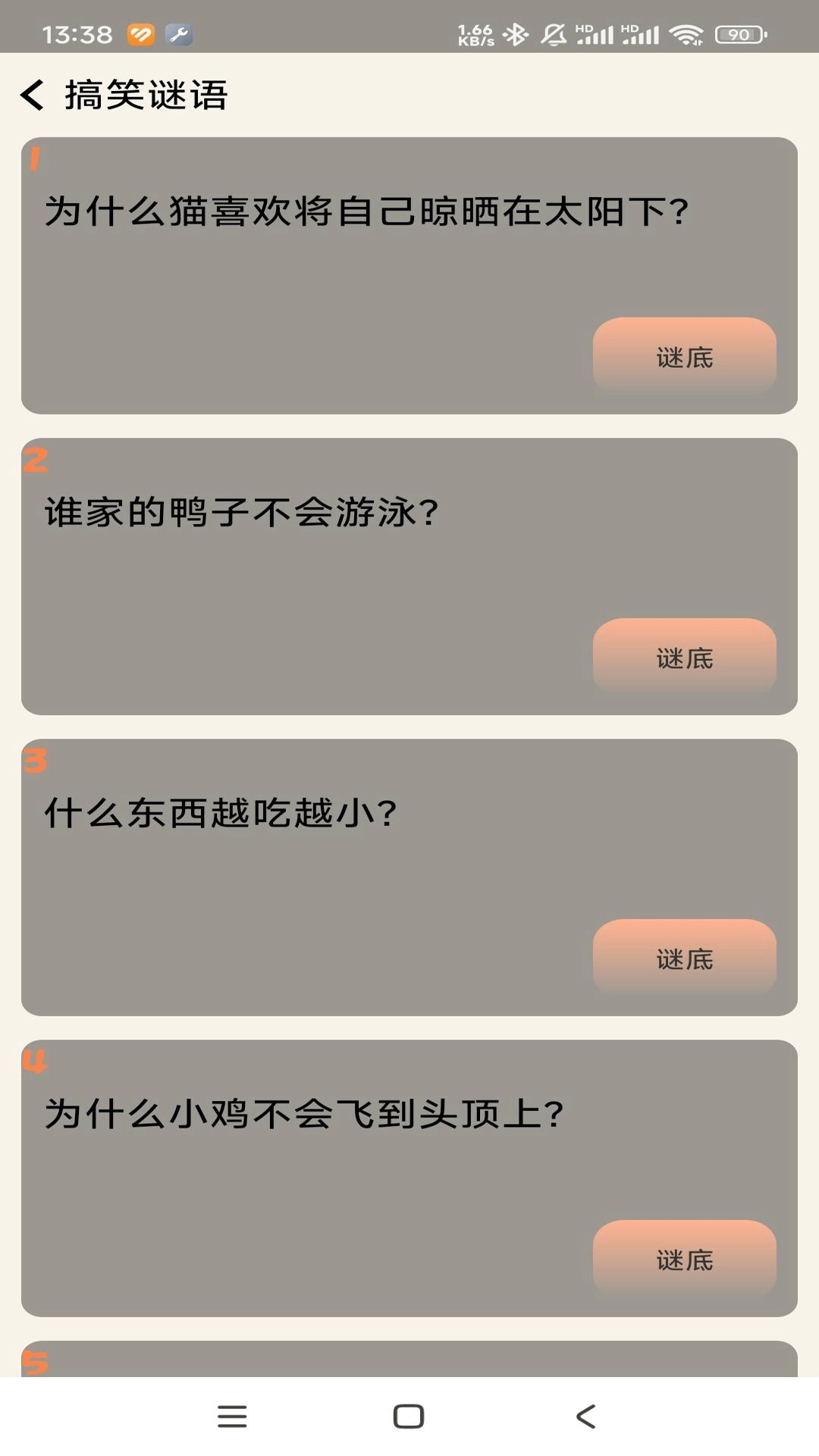Screen dimensions: 819x1456
Task: Tap the Wi-Fi icon in the status bar
Action: click(687, 33)
